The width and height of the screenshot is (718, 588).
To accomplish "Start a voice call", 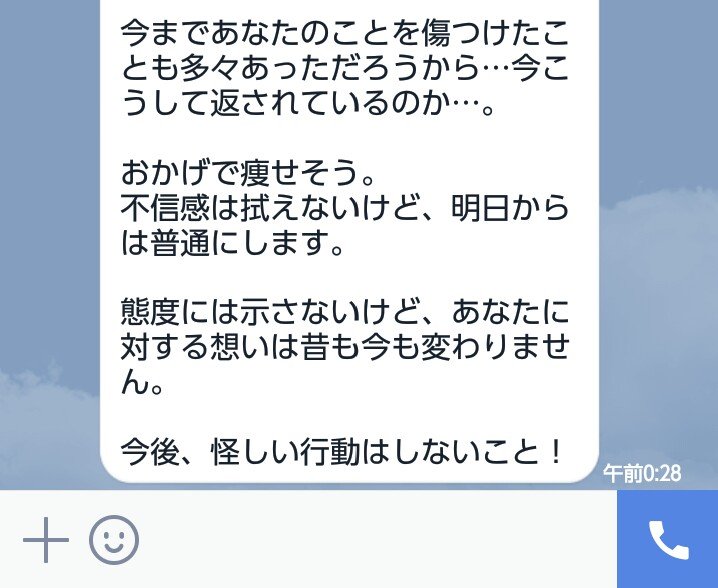I will point(668,540).
